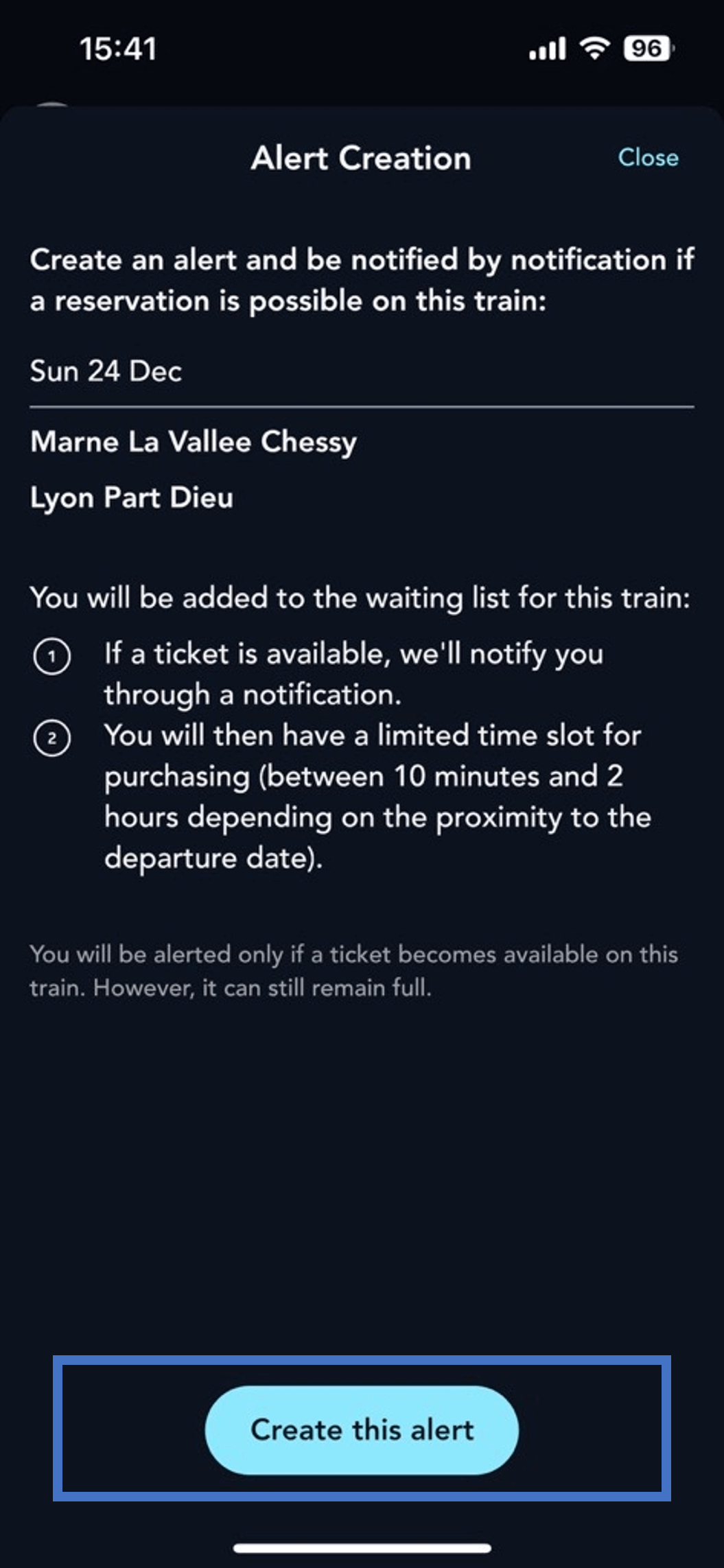Image resolution: width=724 pixels, height=1568 pixels.
Task: Close the Alert Creation modal
Action: pos(648,158)
